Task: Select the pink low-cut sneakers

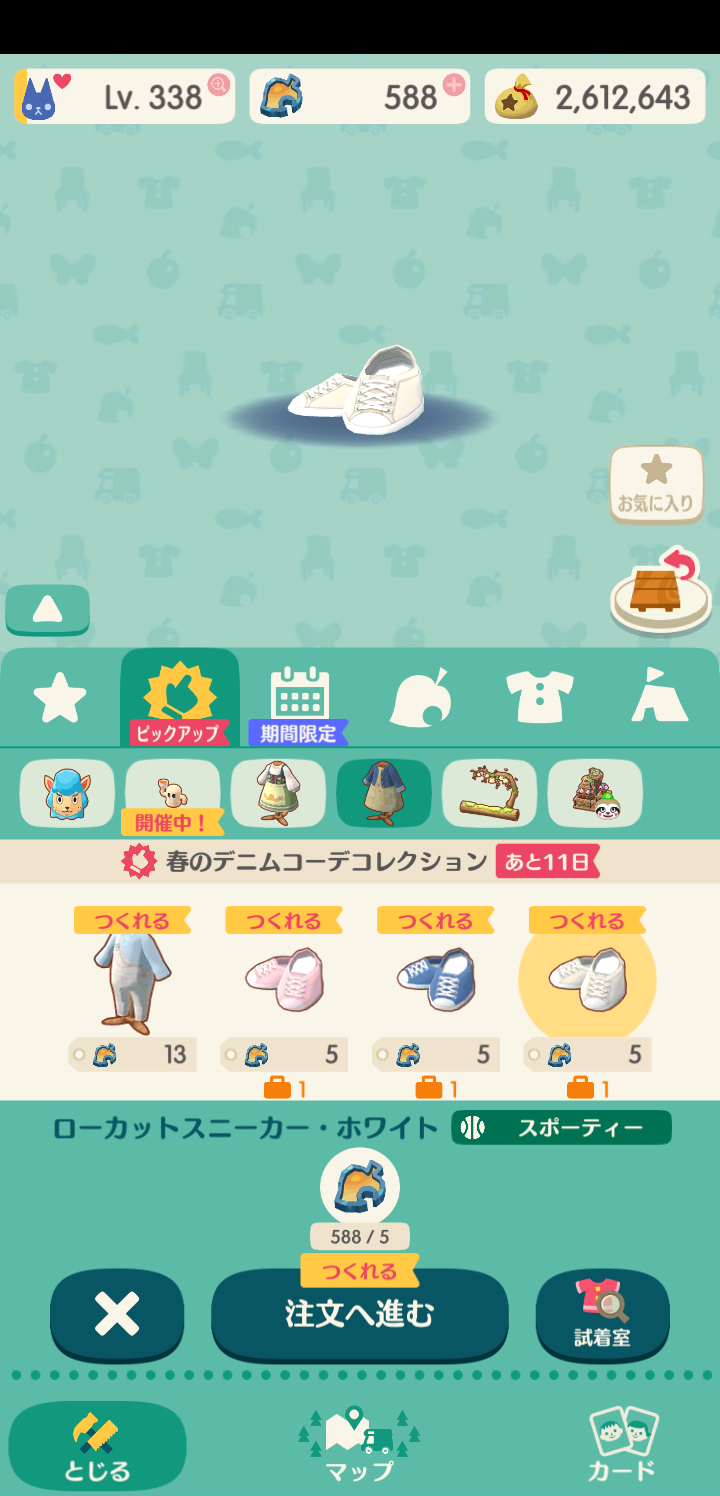Action: click(285, 979)
